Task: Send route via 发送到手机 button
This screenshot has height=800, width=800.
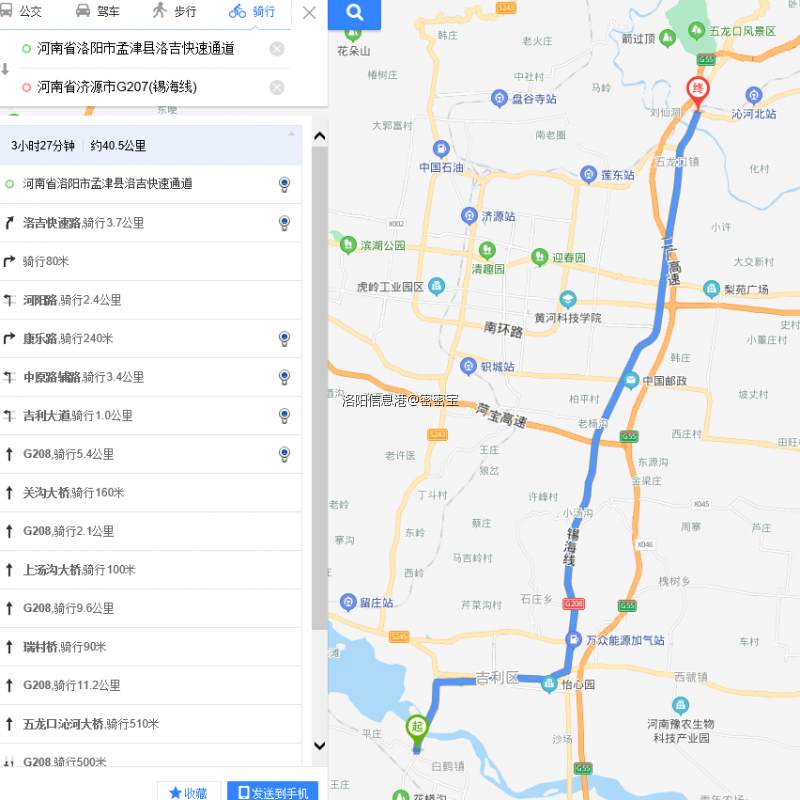Action: (x=272, y=791)
